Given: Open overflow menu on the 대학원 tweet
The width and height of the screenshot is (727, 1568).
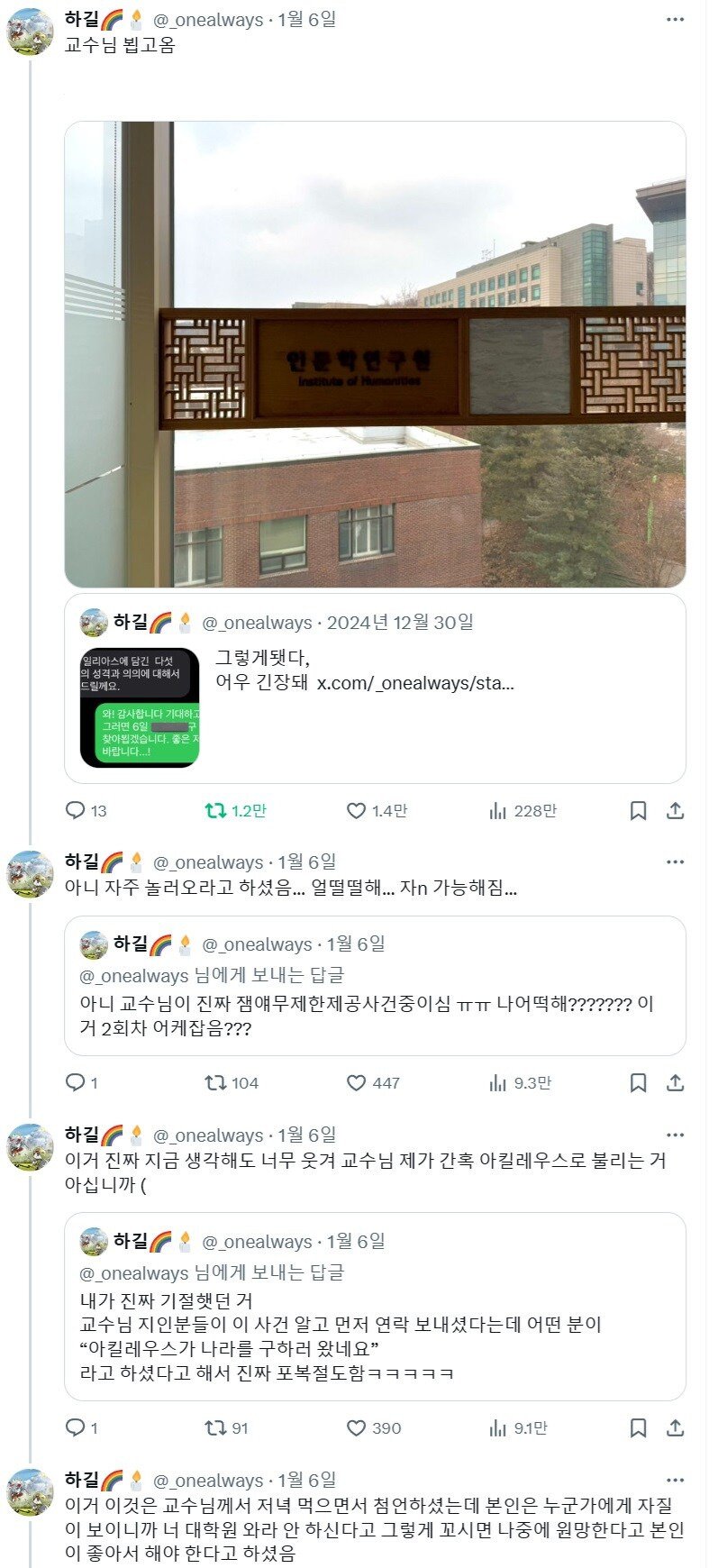Looking at the screenshot, I should pyautogui.click(x=675, y=1481).
